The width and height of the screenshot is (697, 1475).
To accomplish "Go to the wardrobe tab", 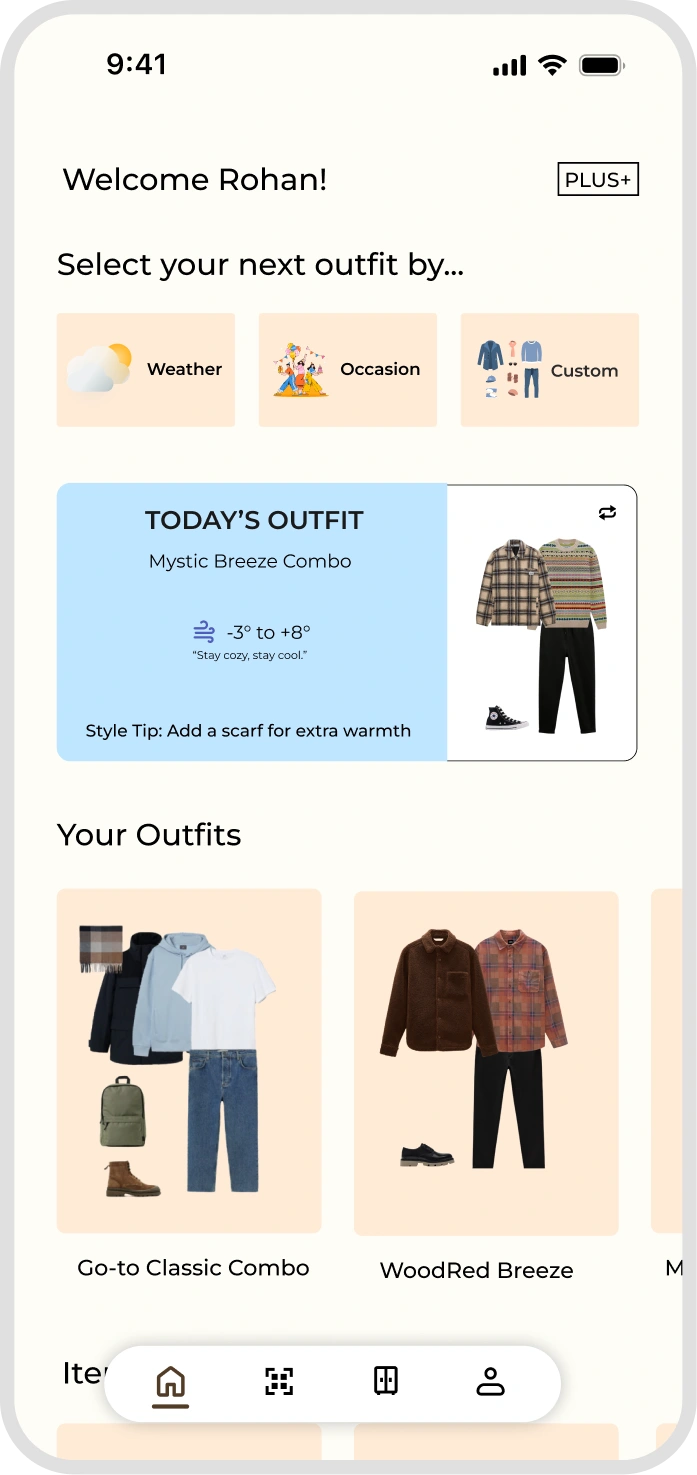I will (386, 1382).
